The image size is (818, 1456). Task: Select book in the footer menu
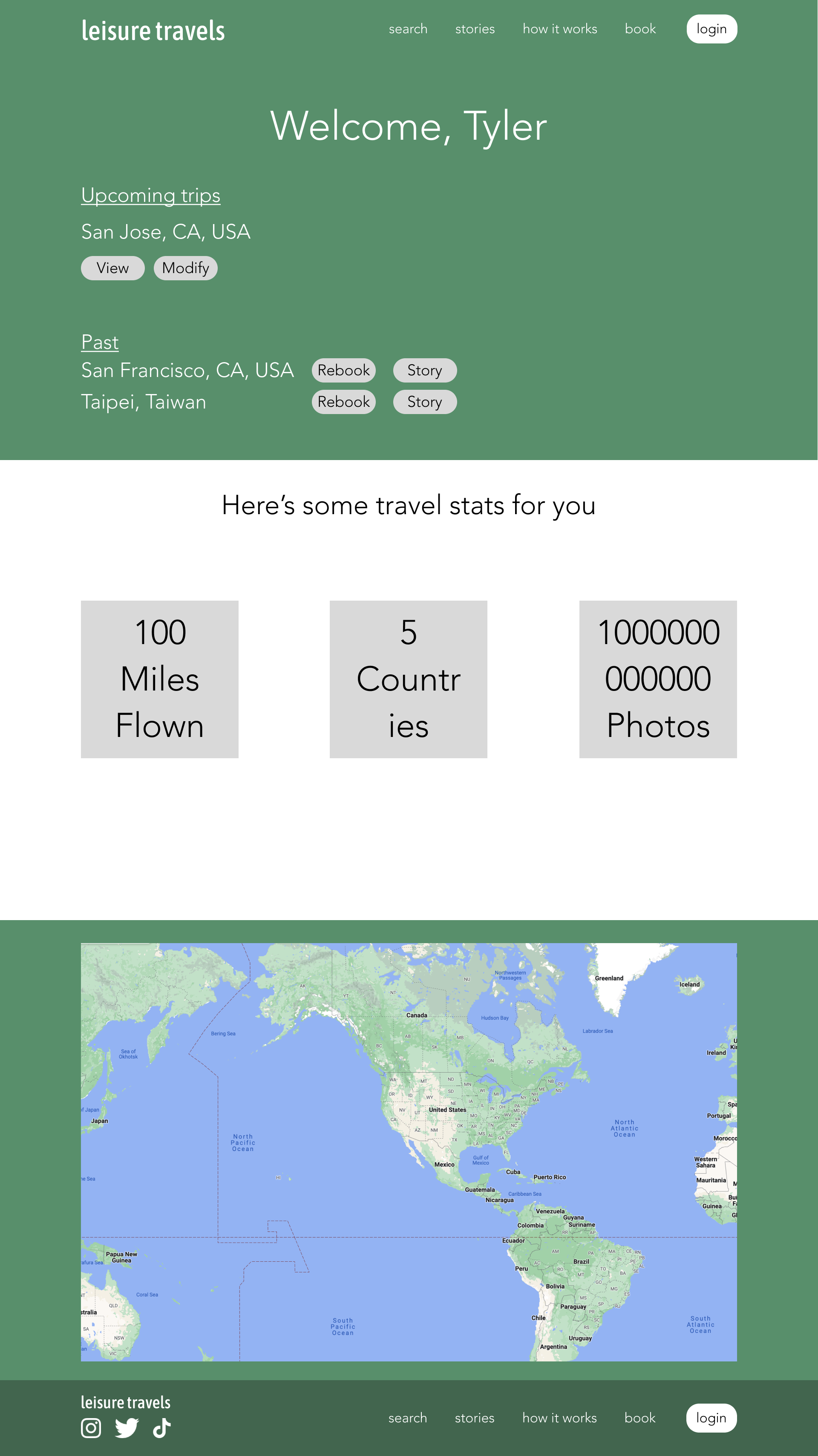point(639,1418)
